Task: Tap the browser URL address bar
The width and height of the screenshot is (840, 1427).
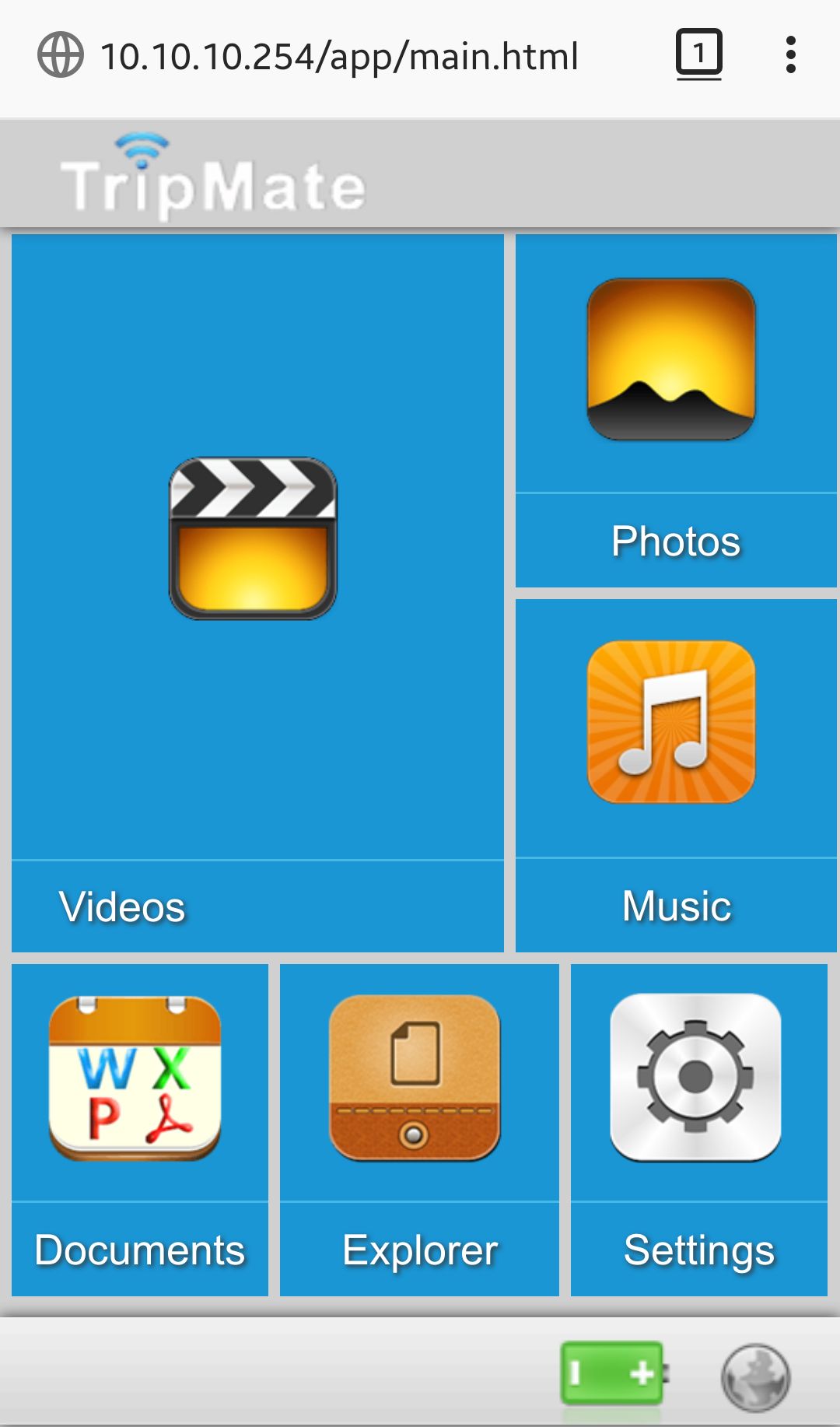Action: click(339, 56)
